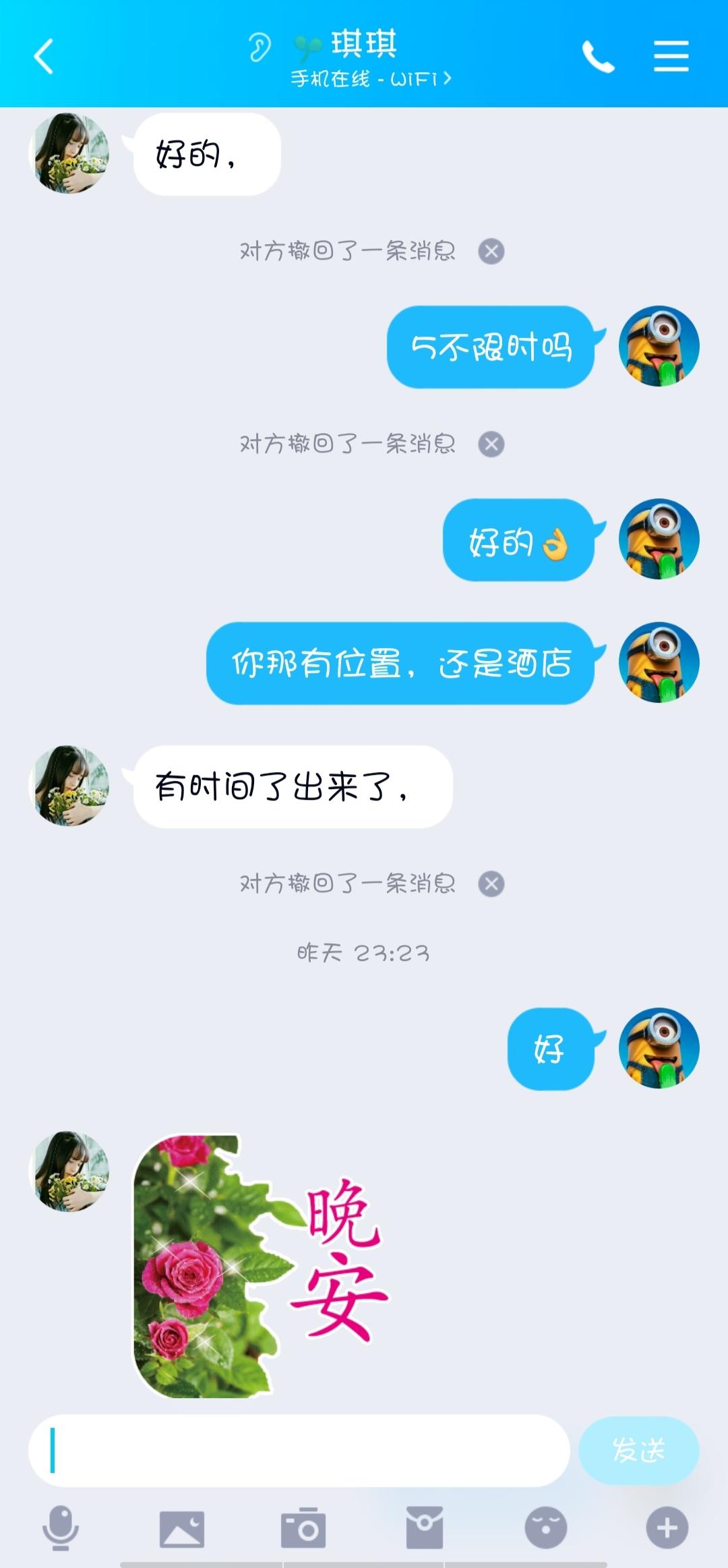Record a voice message with the microphone
This screenshot has width=728, height=1568.
click(x=61, y=1528)
